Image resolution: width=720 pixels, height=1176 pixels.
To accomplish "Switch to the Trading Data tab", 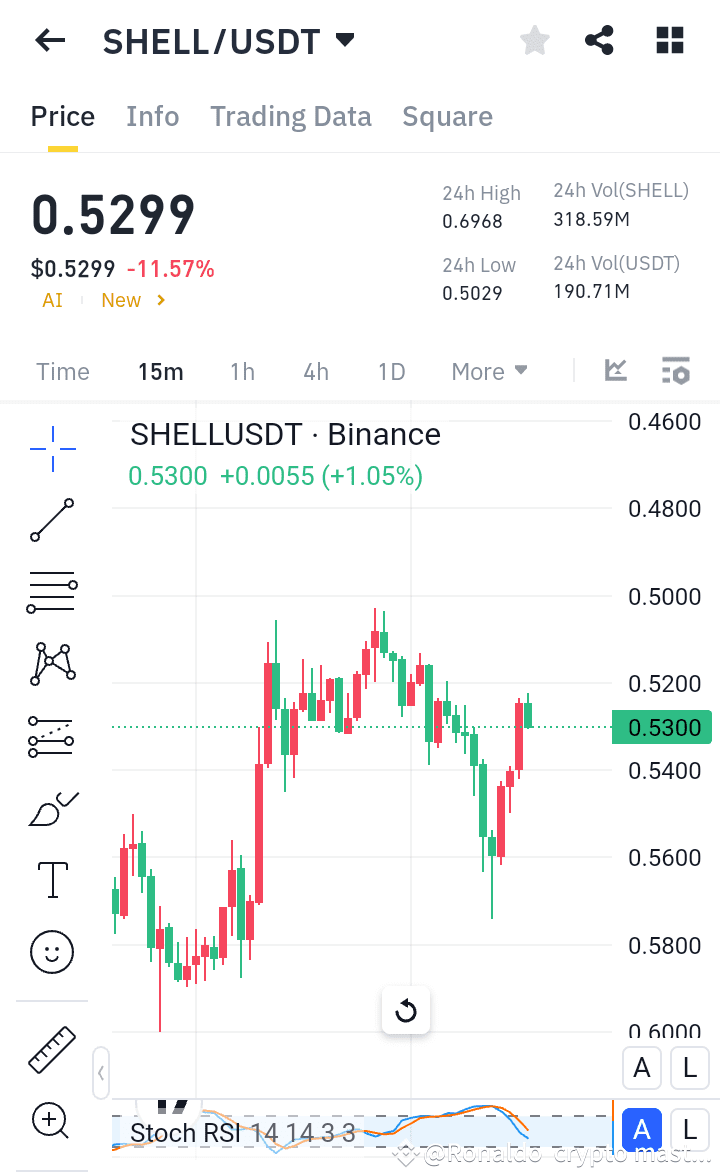I will [x=290, y=116].
